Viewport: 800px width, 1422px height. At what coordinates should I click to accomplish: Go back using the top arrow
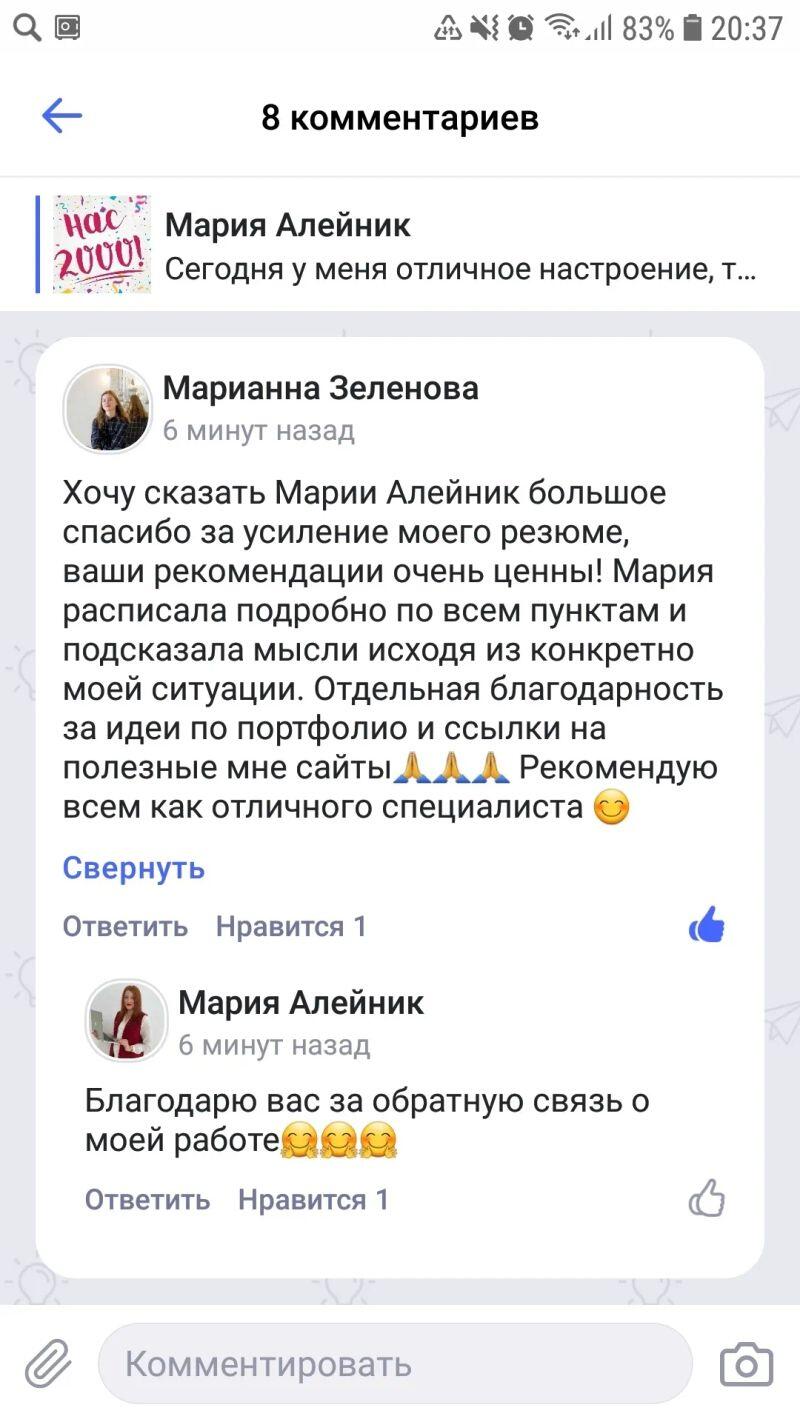[x=61, y=117]
